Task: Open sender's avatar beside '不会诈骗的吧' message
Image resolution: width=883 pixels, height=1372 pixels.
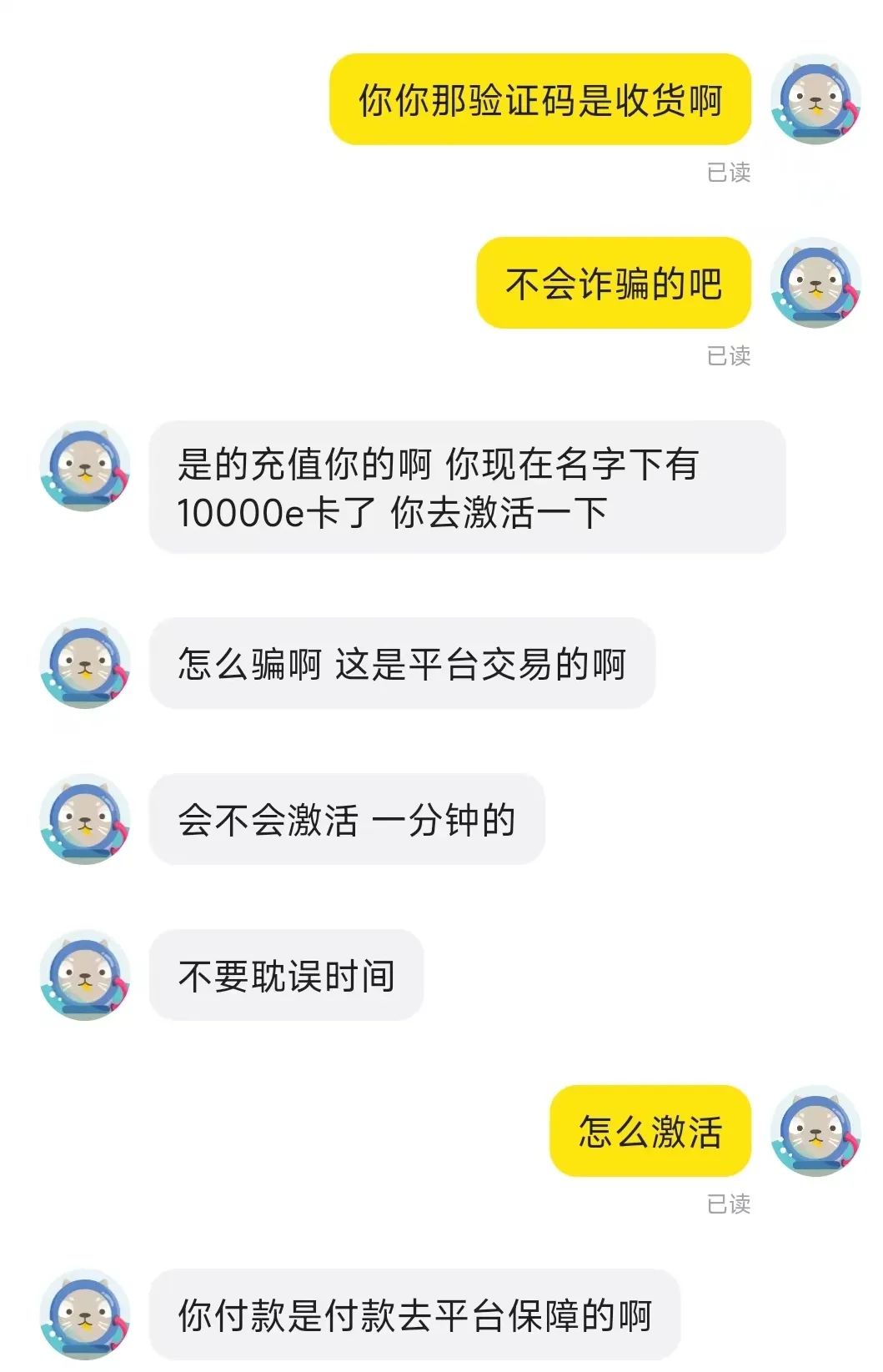Action: (x=815, y=283)
